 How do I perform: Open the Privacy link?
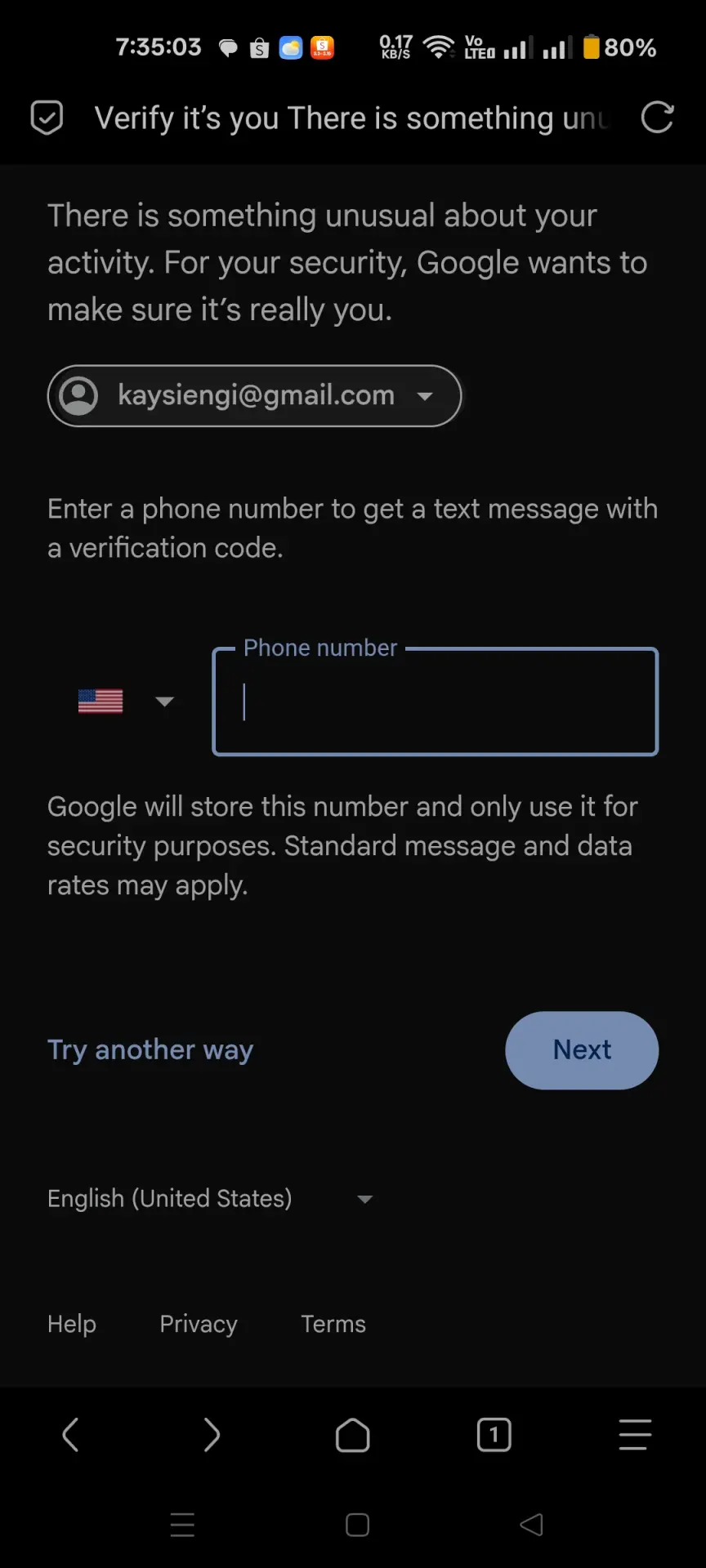[x=199, y=1324]
